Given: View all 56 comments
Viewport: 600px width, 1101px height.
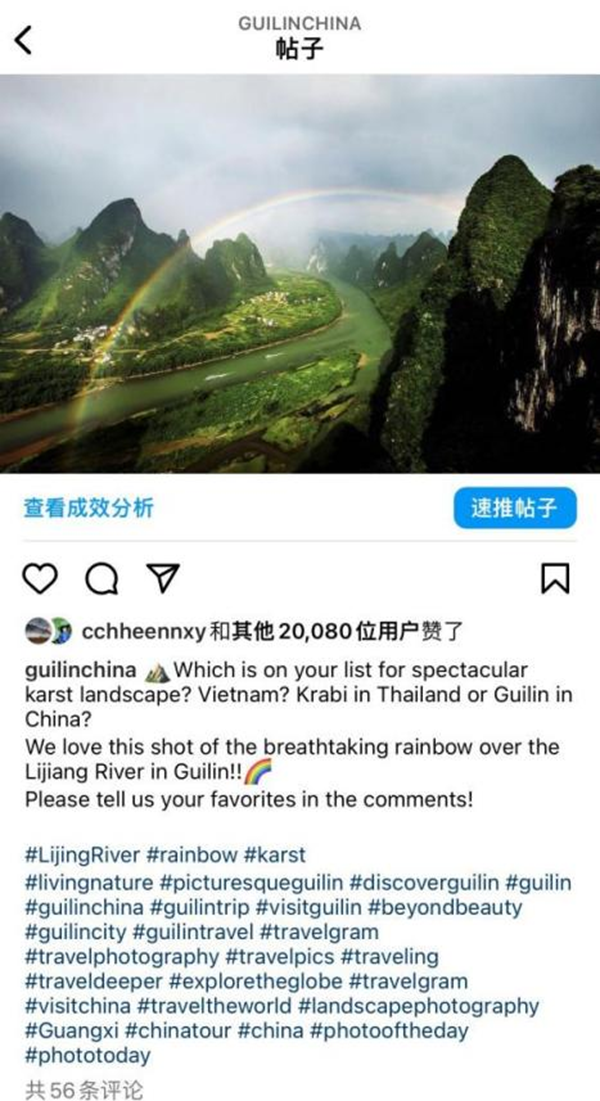Looking at the screenshot, I should (84, 1088).
